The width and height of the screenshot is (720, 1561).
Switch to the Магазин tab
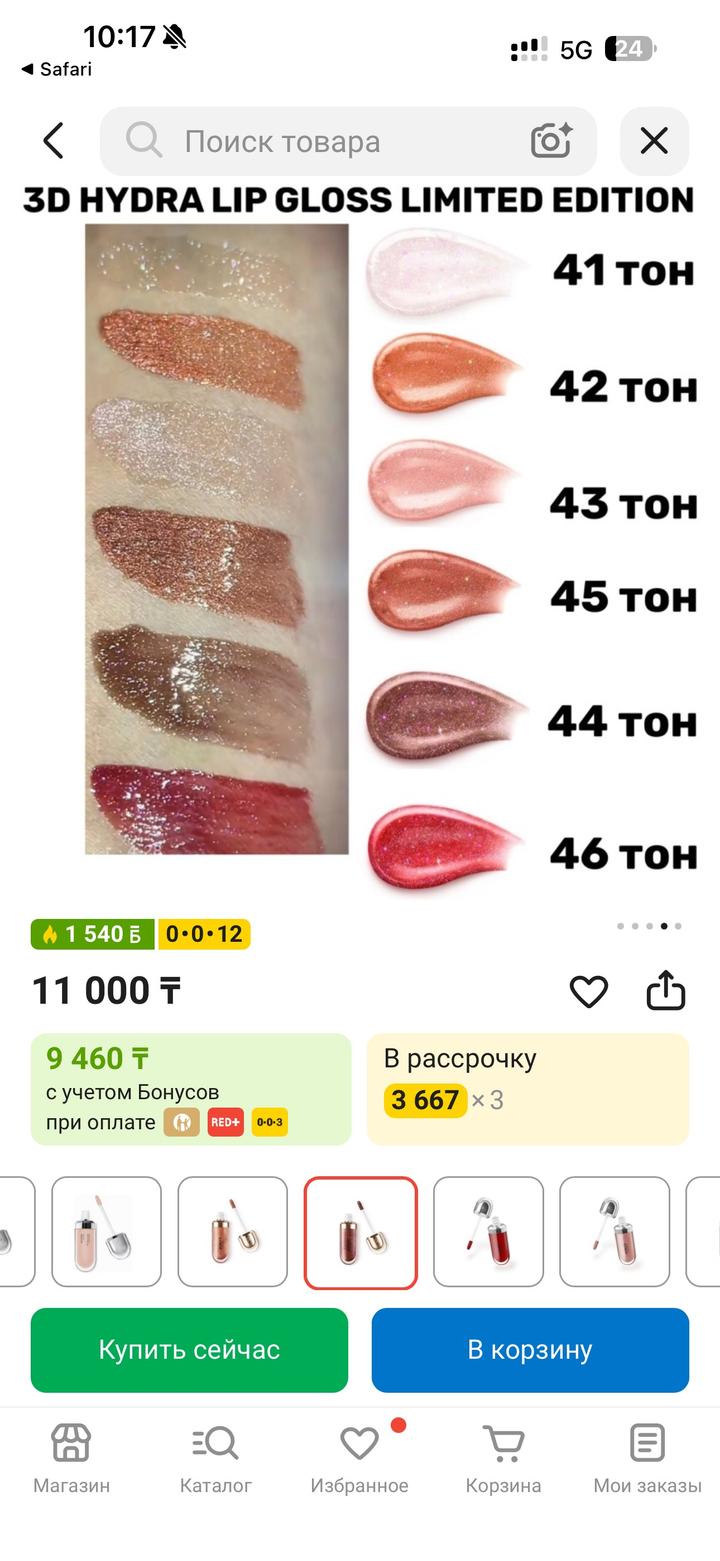pos(71,1459)
